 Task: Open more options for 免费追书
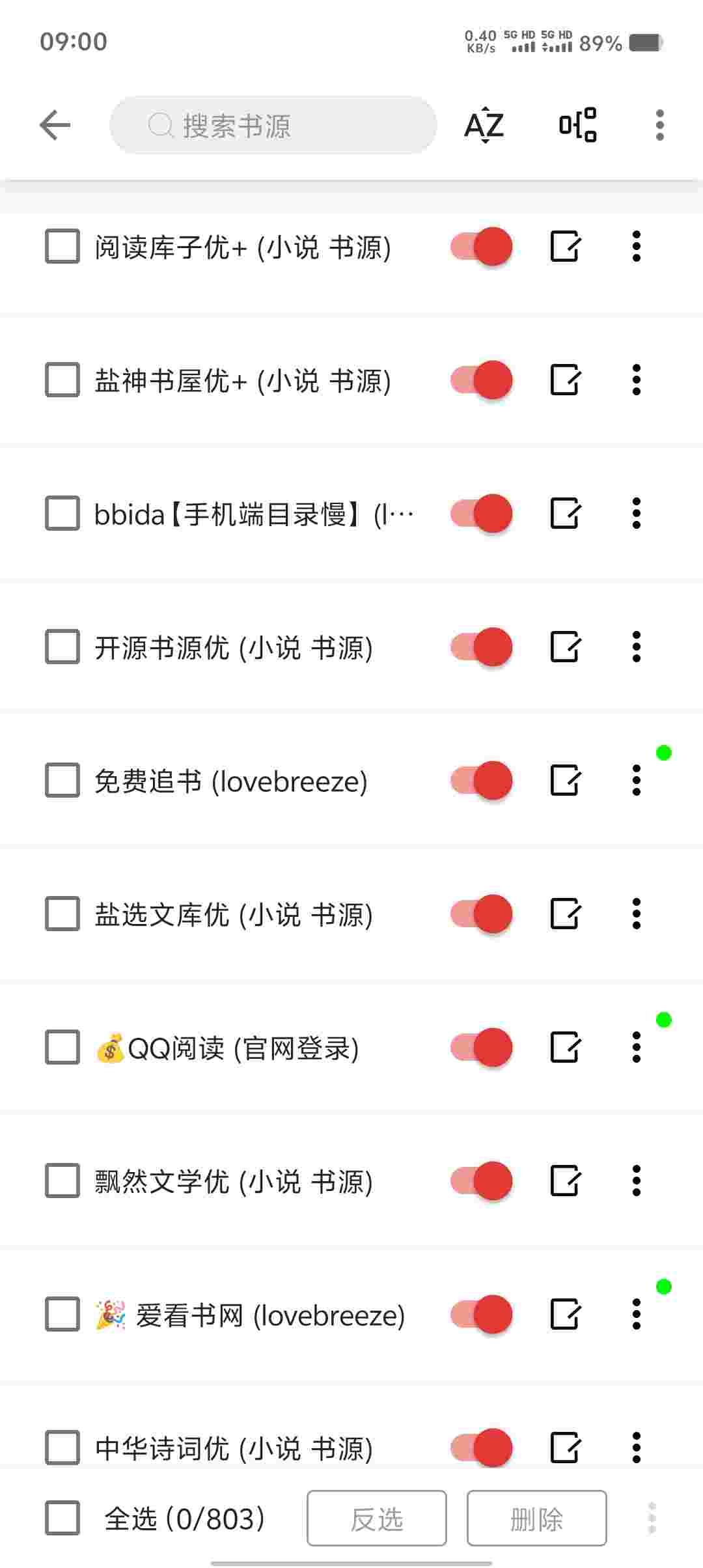point(636,781)
